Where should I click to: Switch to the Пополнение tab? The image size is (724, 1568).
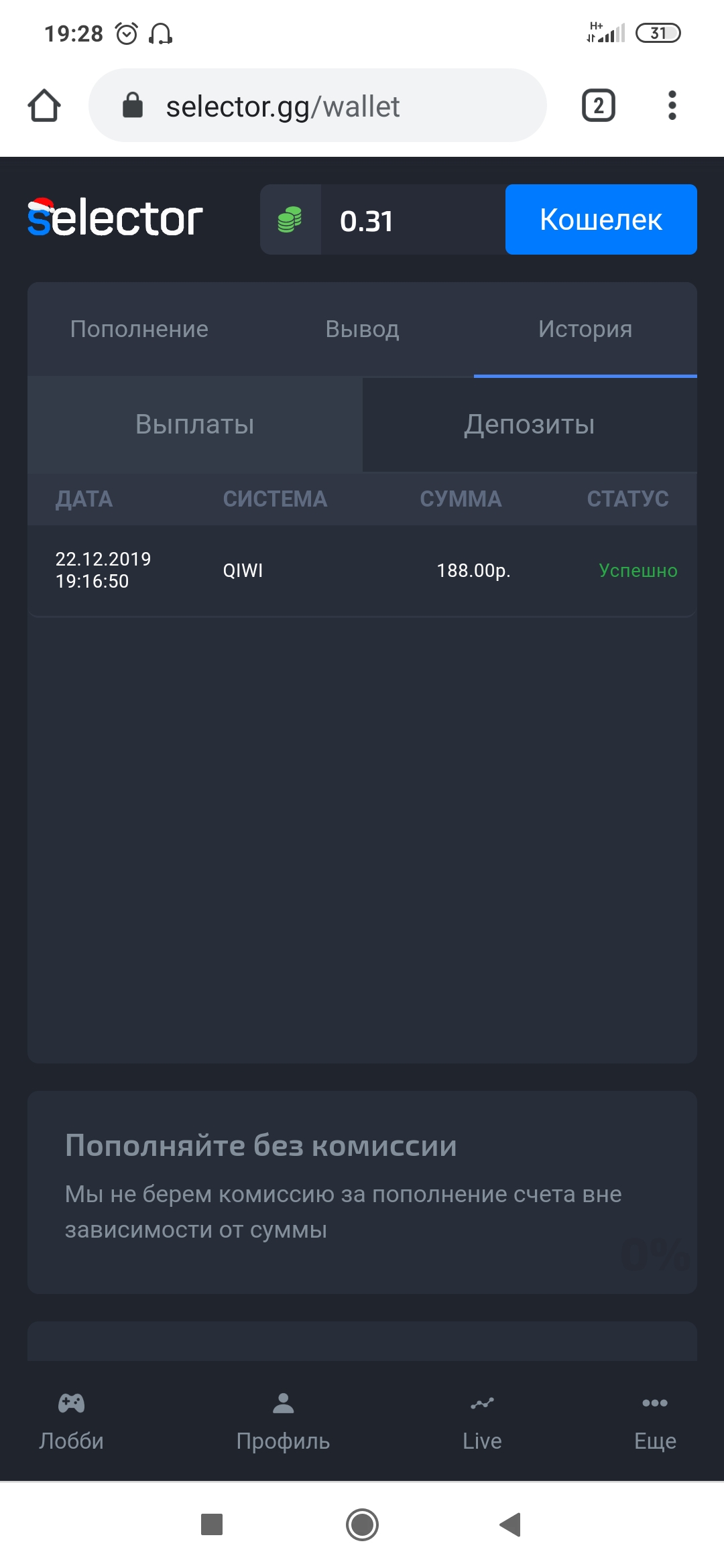139,329
